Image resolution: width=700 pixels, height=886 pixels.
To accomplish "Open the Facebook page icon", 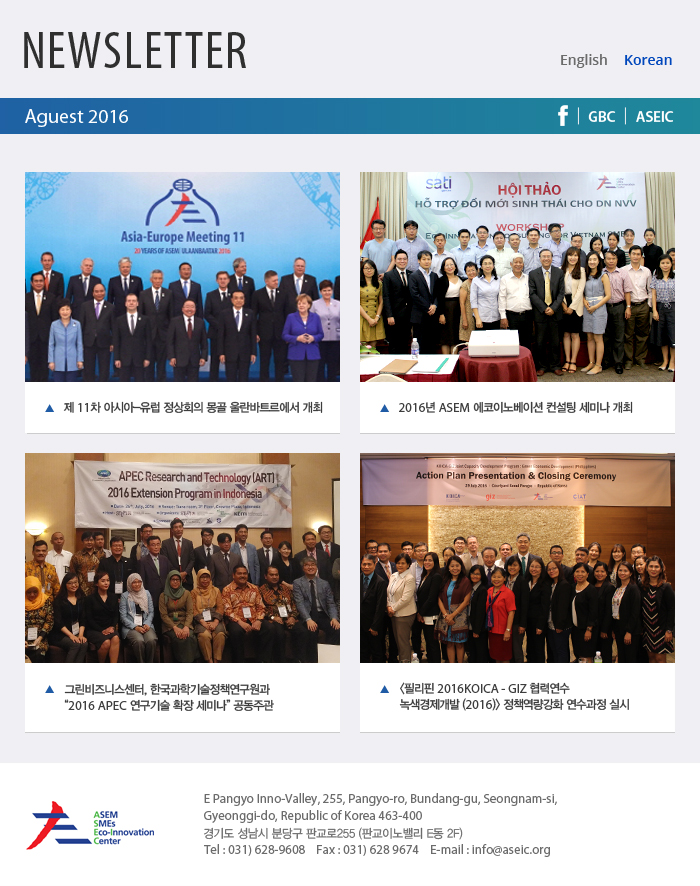I will click(x=563, y=116).
